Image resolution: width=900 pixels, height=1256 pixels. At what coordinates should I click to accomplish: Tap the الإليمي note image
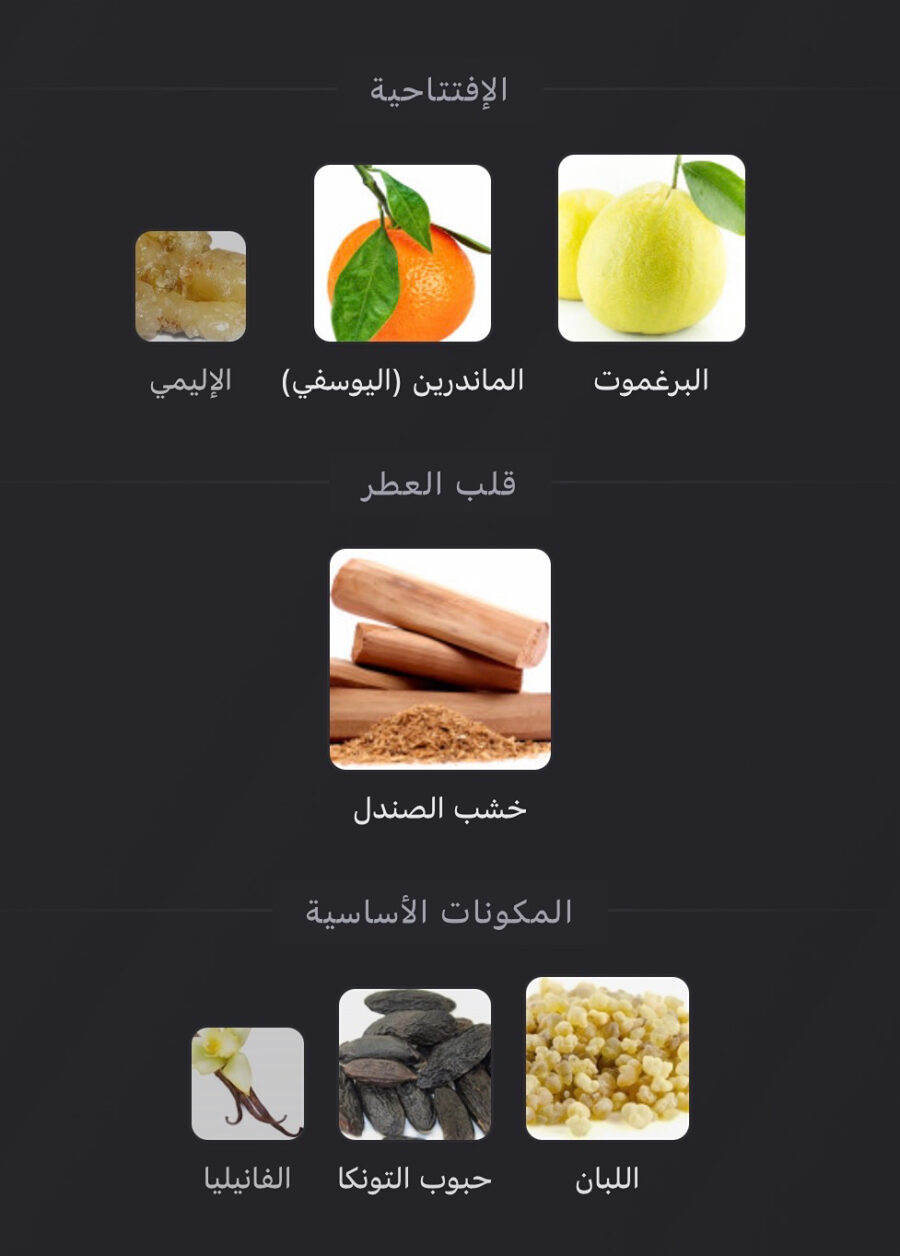[190, 287]
